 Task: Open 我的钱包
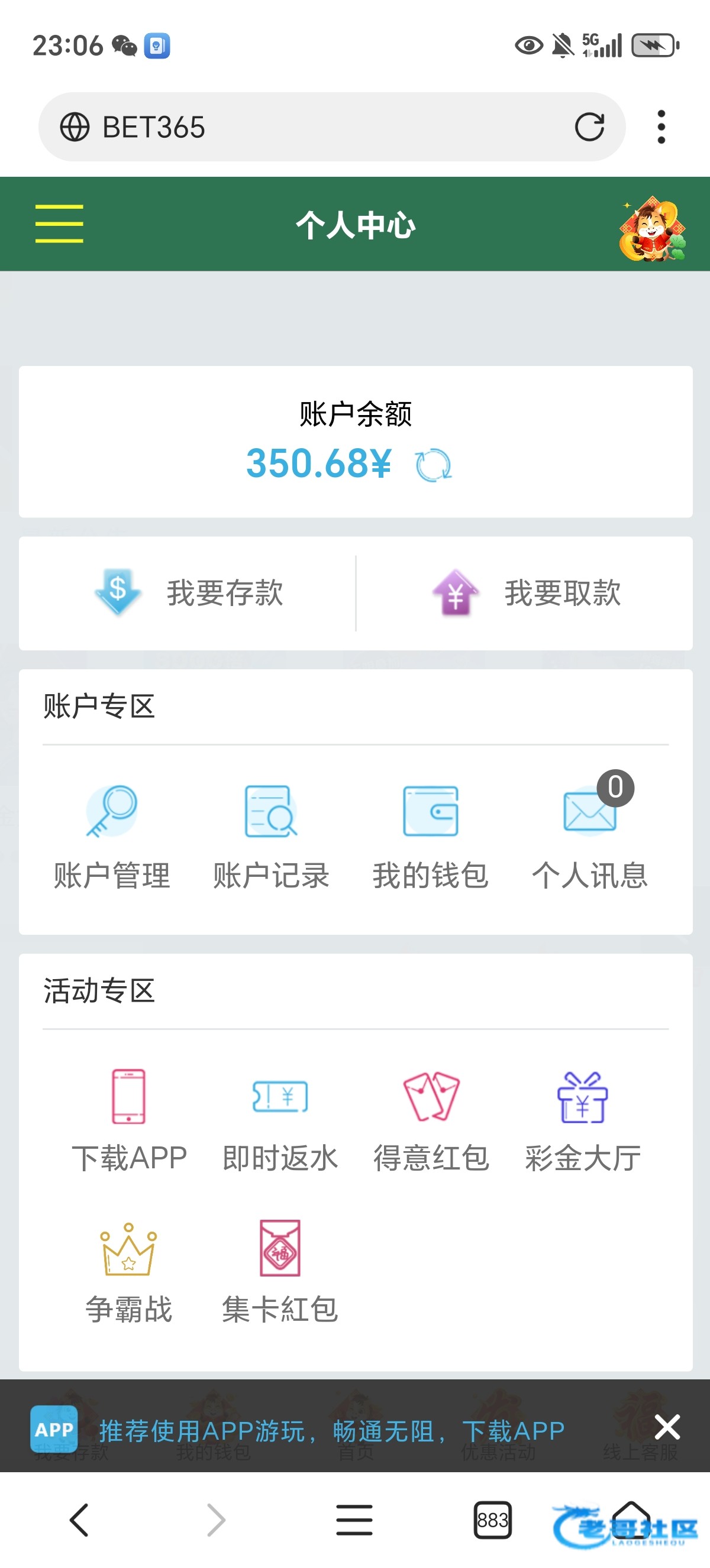click(x=431, y=837)
